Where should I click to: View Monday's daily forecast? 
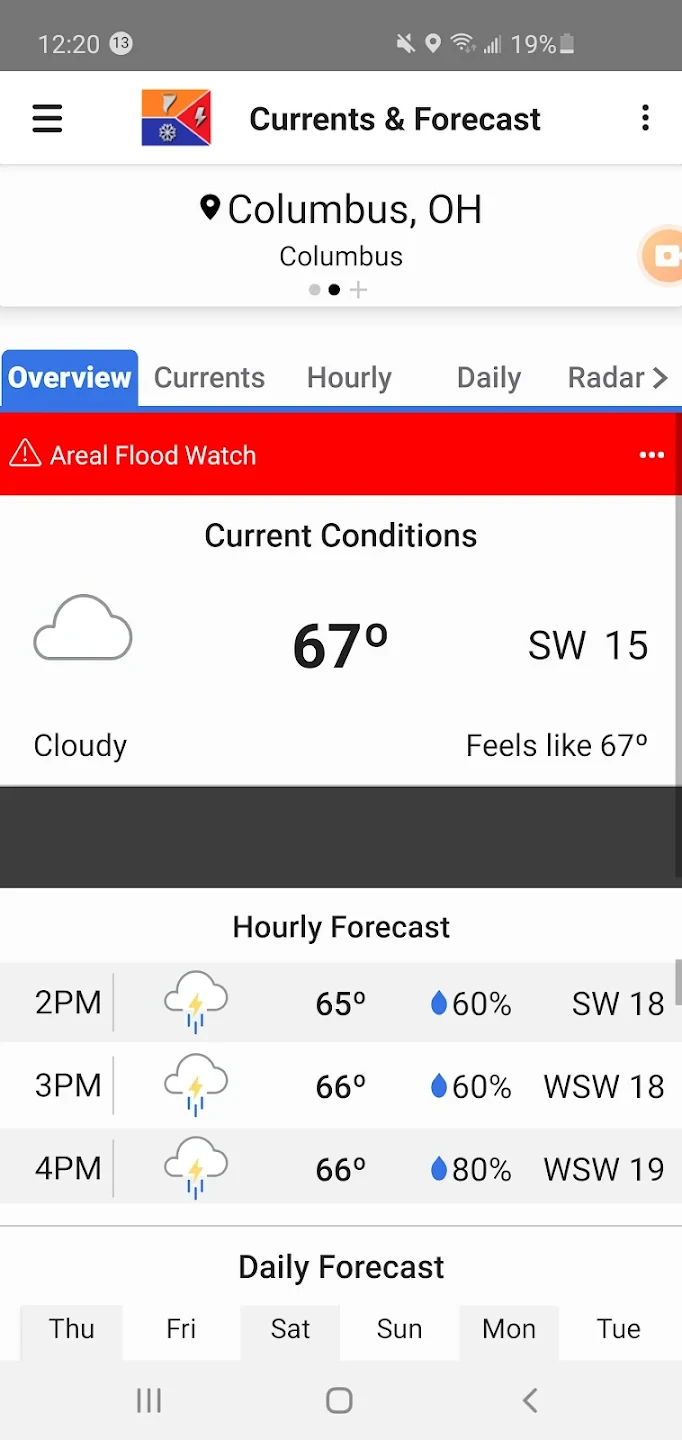pyautogui.click(x=509, y=1329)
